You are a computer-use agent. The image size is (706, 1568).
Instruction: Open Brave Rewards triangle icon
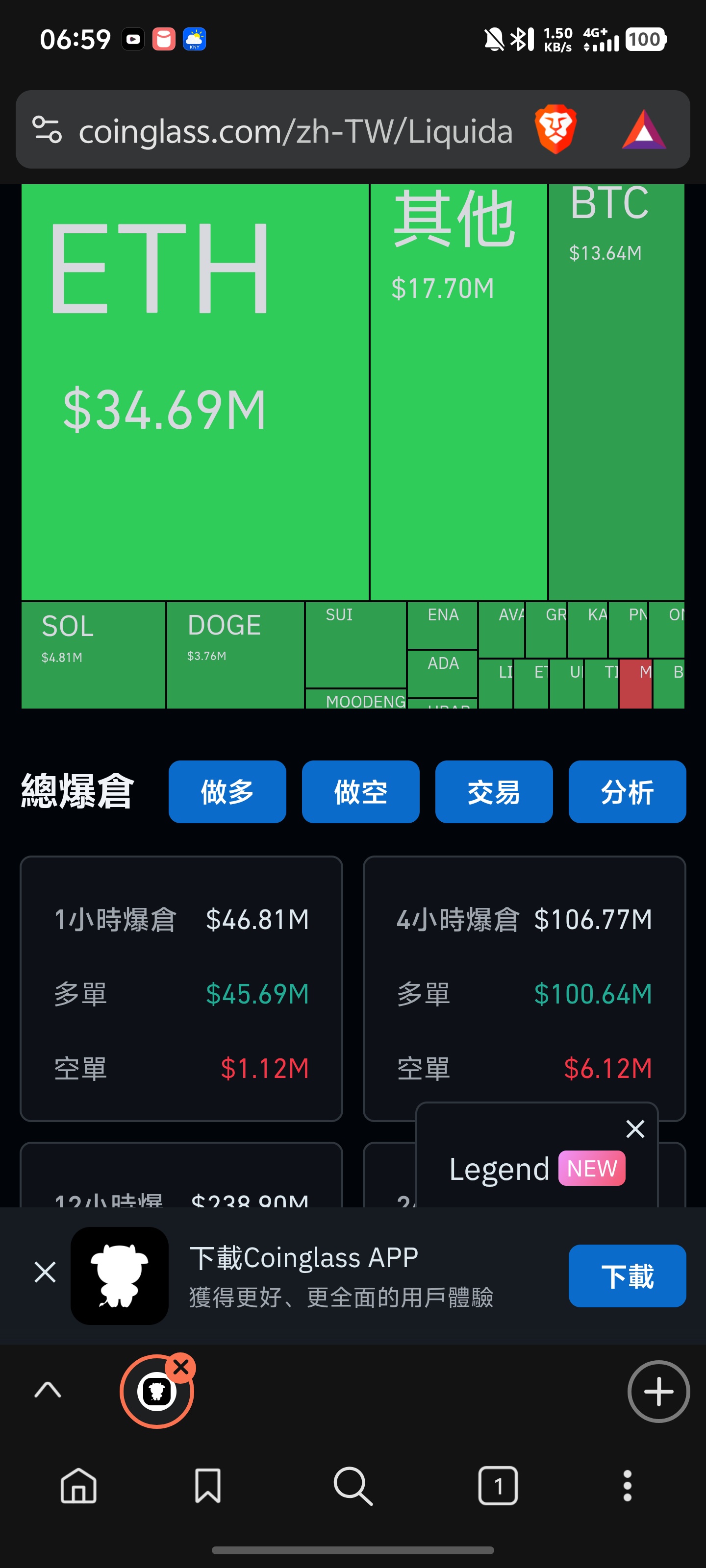coord(643,130)
